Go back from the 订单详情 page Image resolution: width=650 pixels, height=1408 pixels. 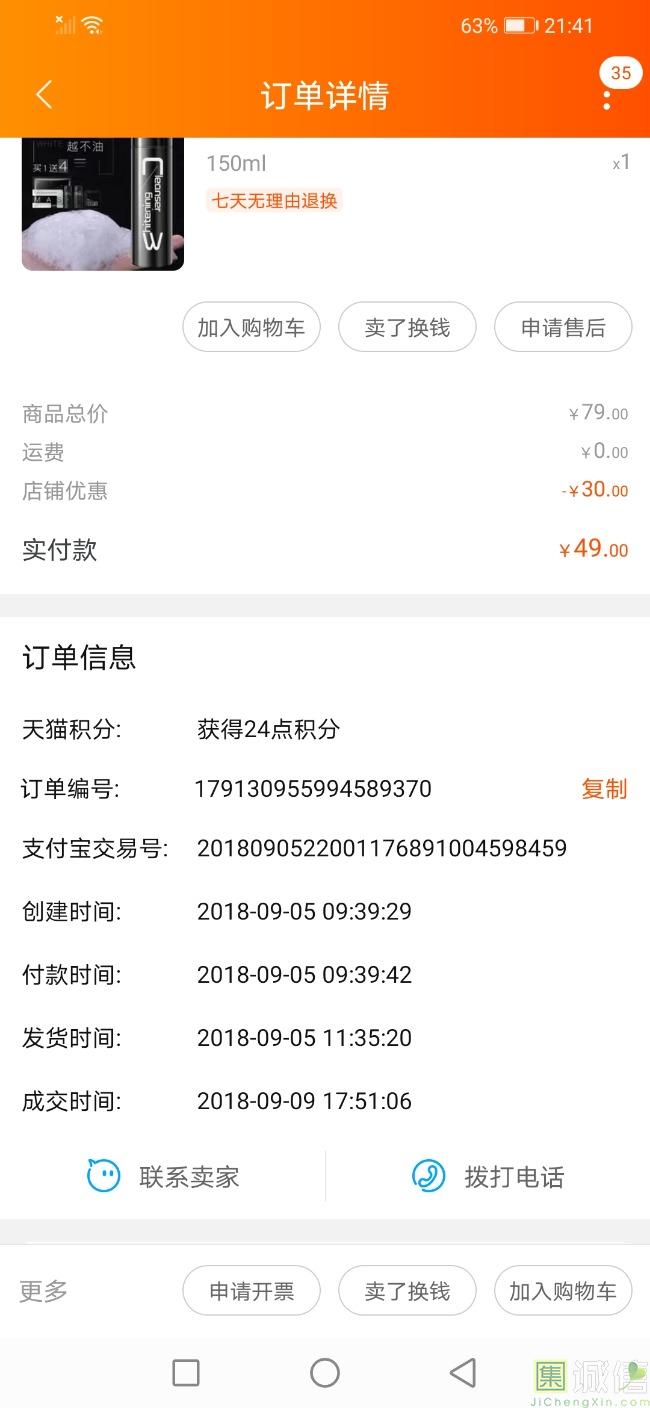(x=43, y=95)
